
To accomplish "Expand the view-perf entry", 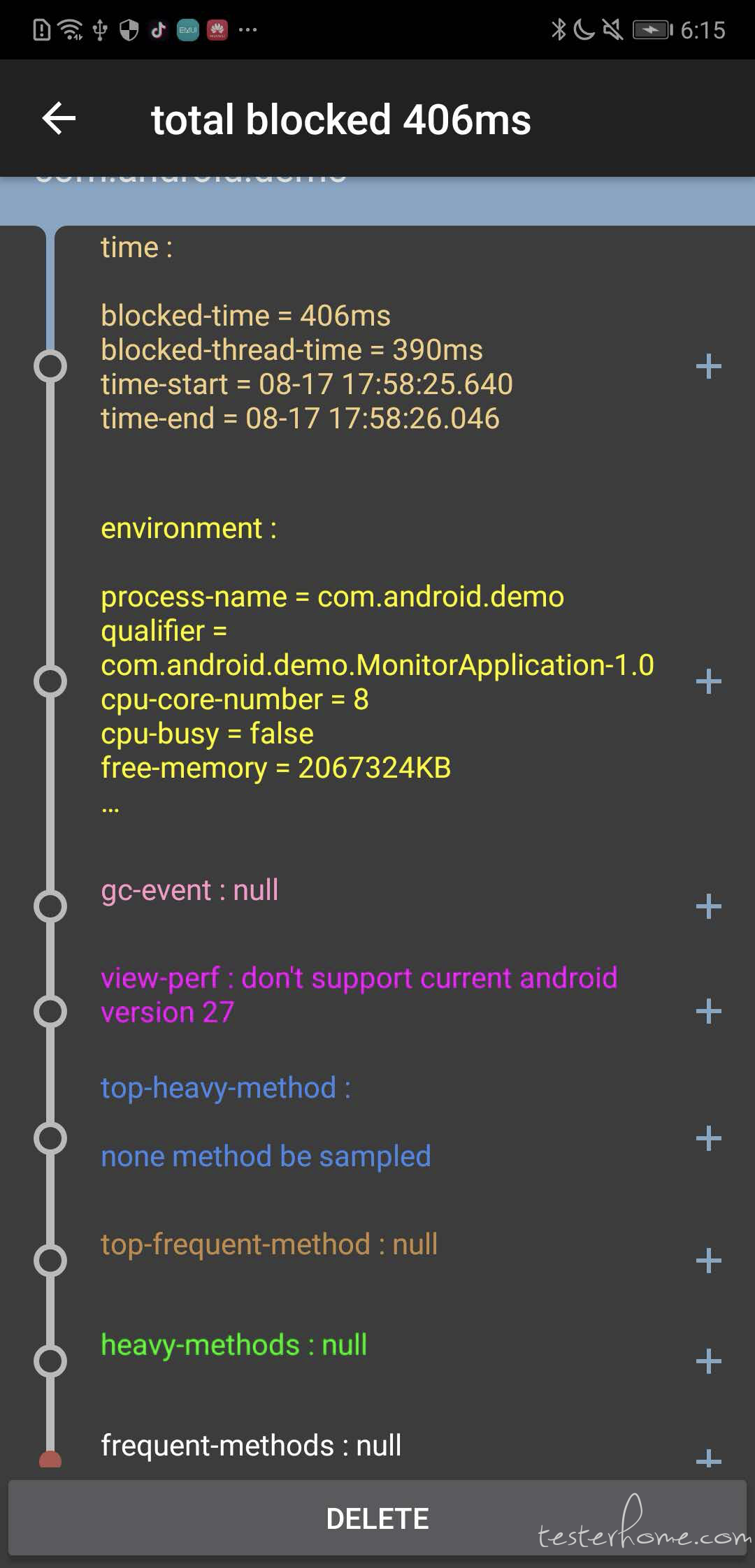I will click(x=709, y=1011).
